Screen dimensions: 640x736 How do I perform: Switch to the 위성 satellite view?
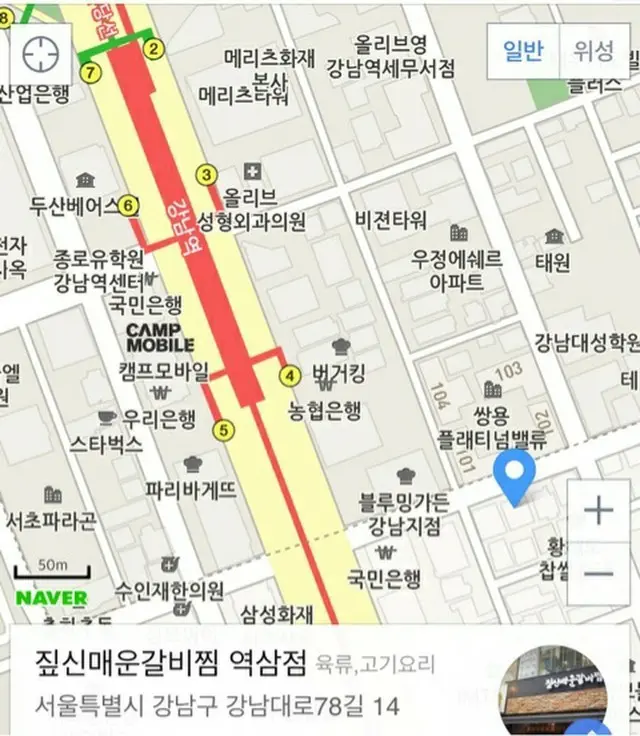tap(593, 52)
